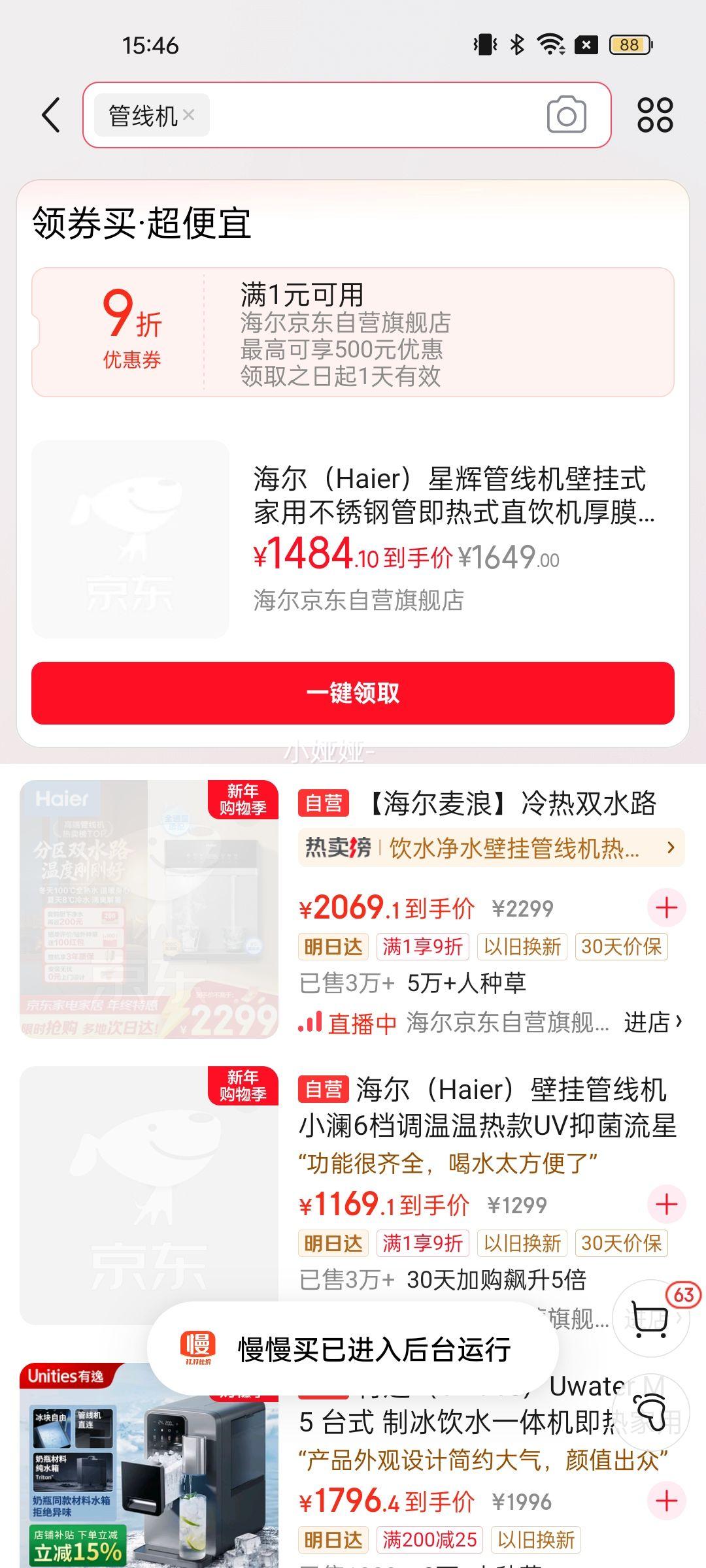Add the Uwater M5 ice maker via plus icon
The height and width of the screenshot is (1568, 706).
point(666,1500)
